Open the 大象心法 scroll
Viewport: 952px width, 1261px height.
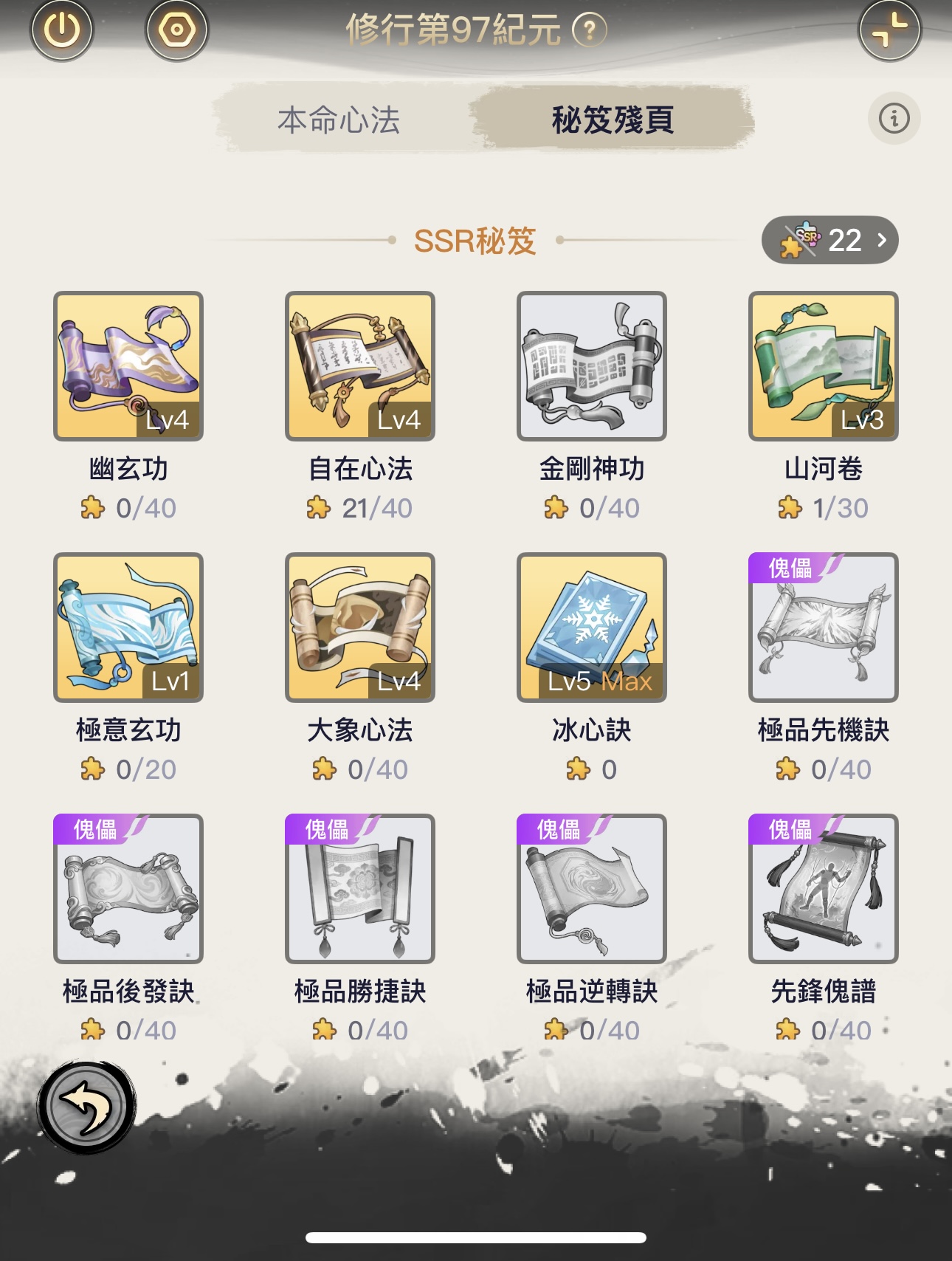[360, 628]
